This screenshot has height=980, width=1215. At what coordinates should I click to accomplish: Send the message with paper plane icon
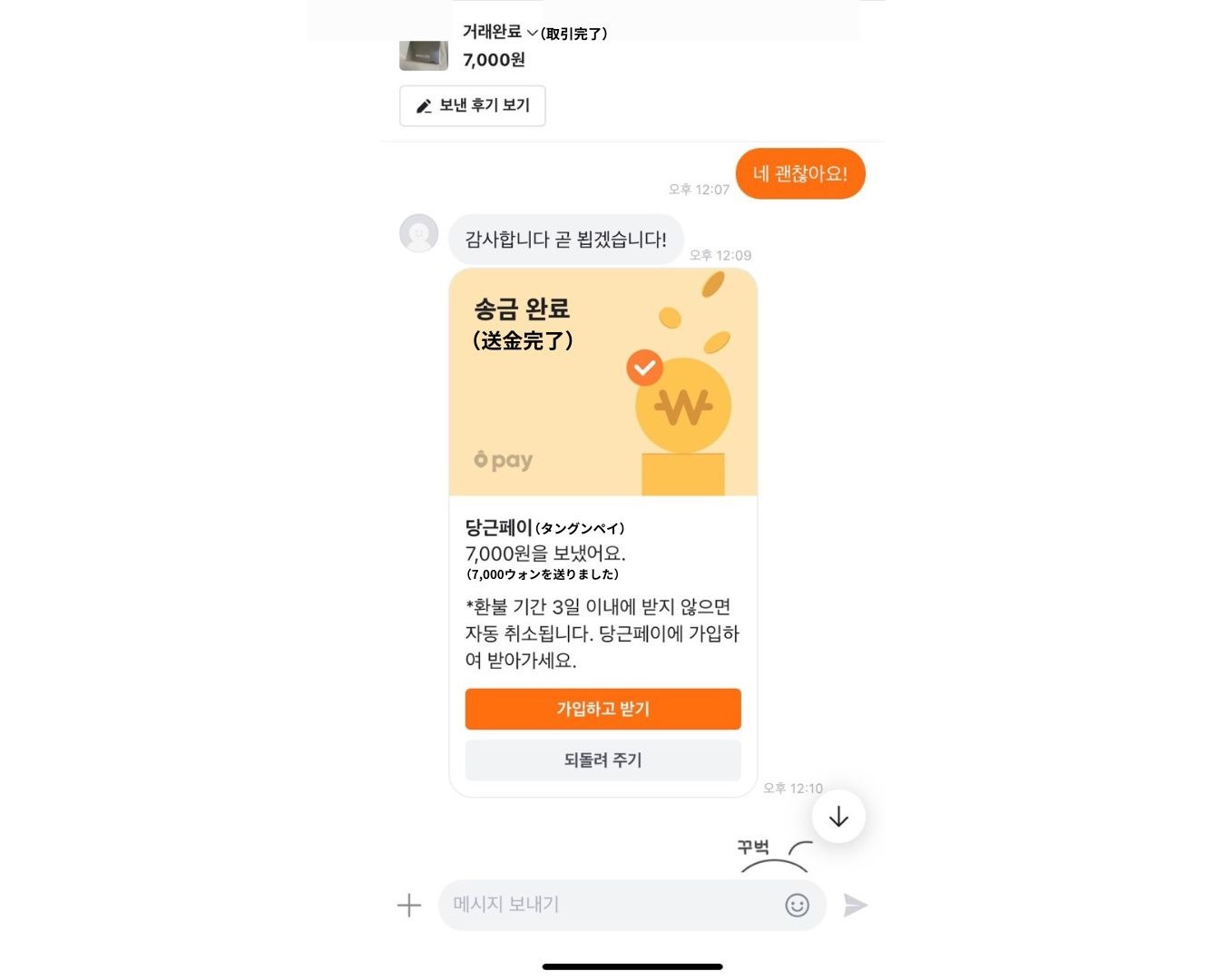tap(855, 905)
